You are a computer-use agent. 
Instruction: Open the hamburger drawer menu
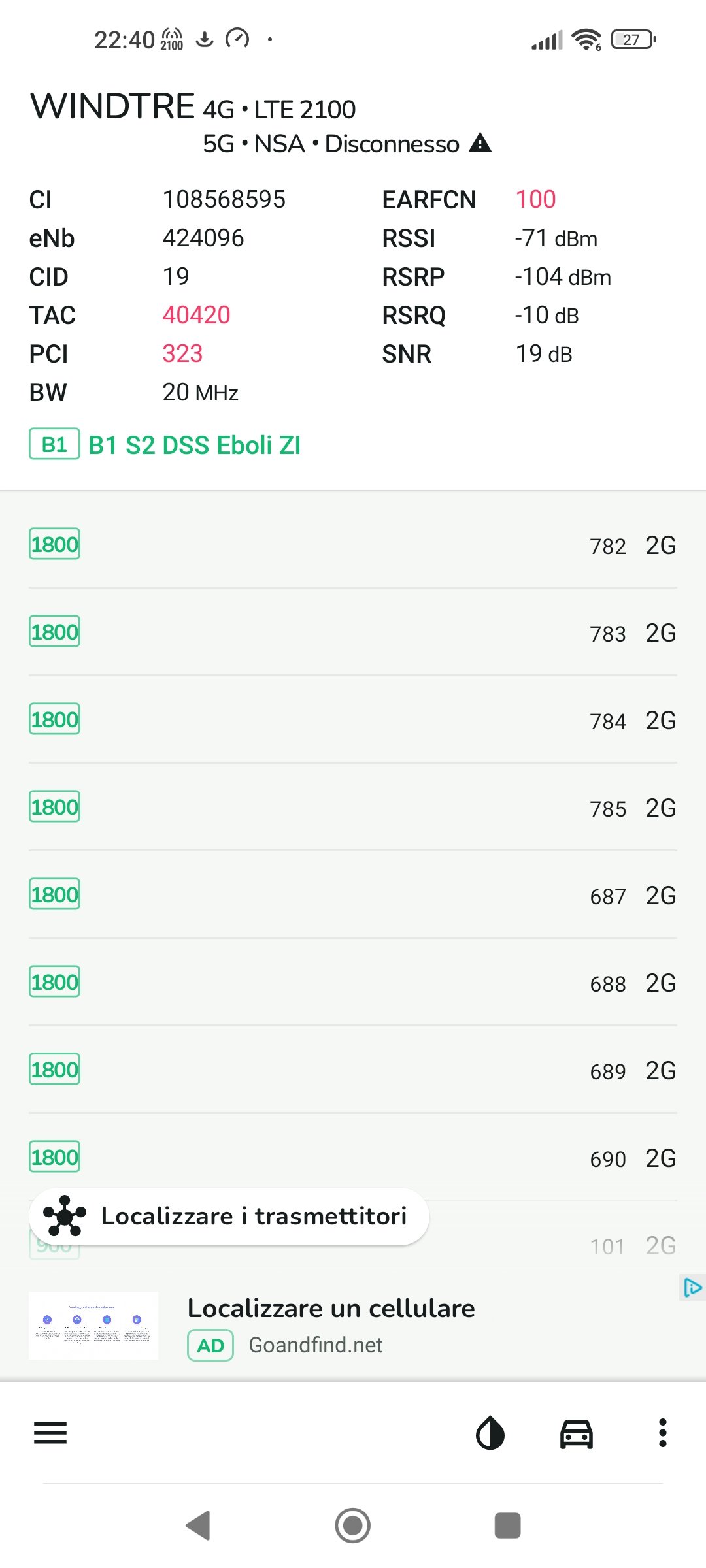[x=50, y=1433]
